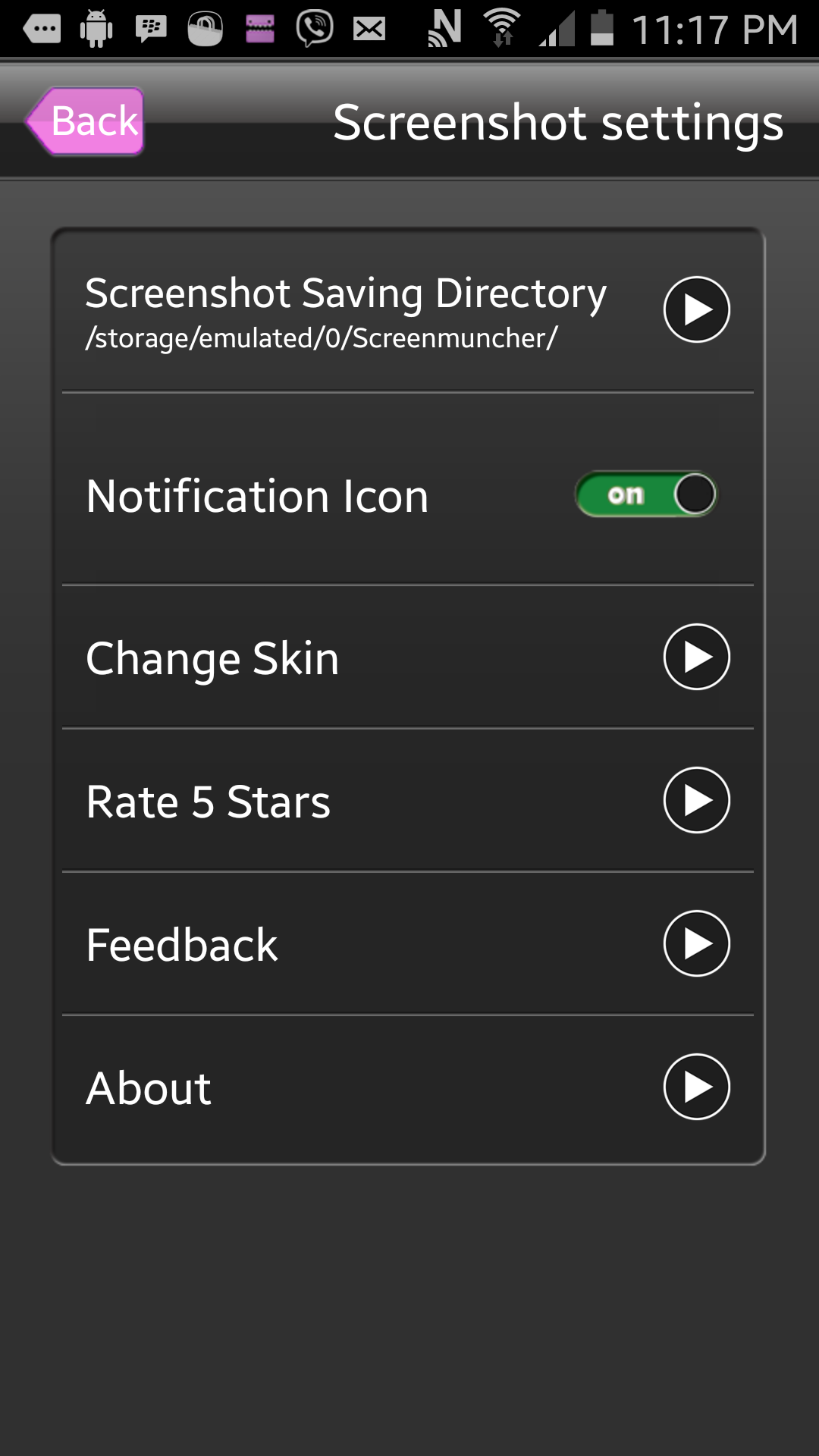
Task: Tap the battery indicator in the status bar
Action: coord(601,28)
